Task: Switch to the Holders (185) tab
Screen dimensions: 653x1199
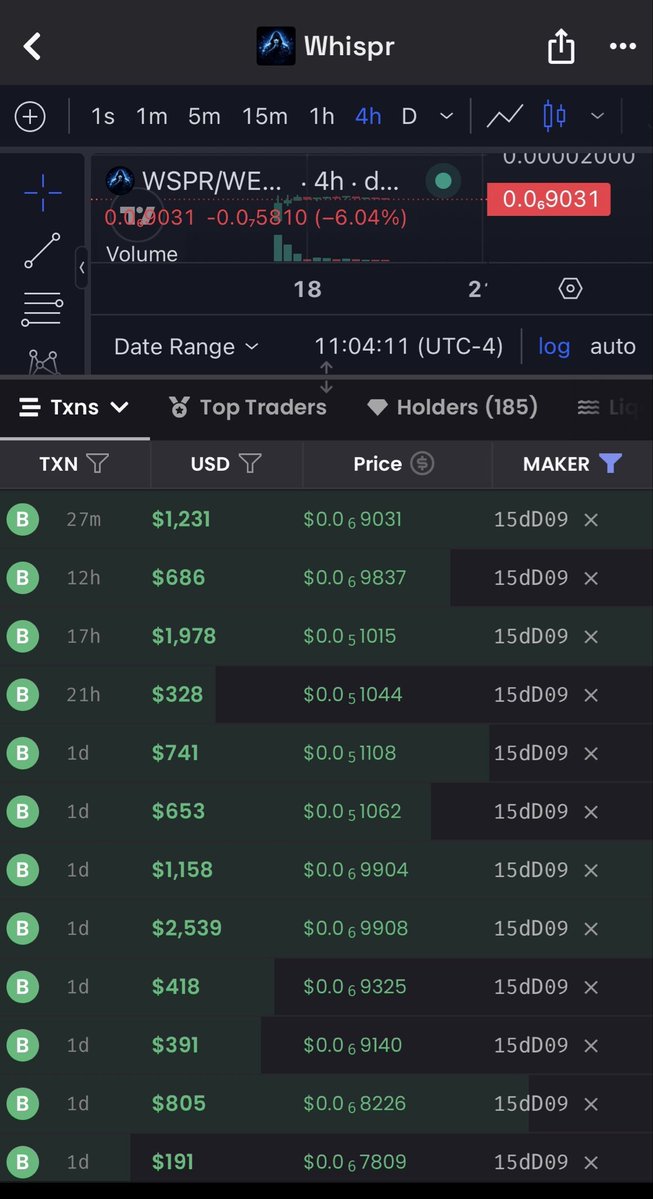Action: pos(453,408)
